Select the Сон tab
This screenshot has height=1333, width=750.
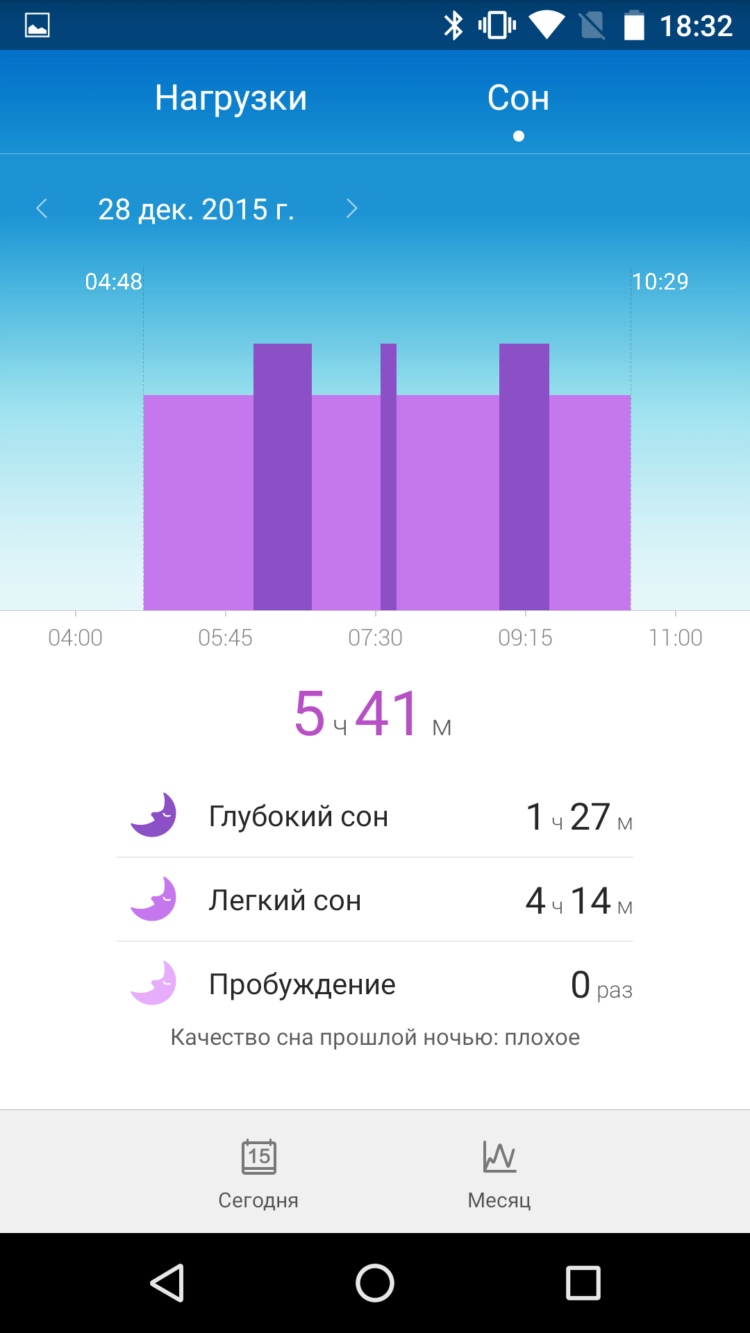pos(517,97)
